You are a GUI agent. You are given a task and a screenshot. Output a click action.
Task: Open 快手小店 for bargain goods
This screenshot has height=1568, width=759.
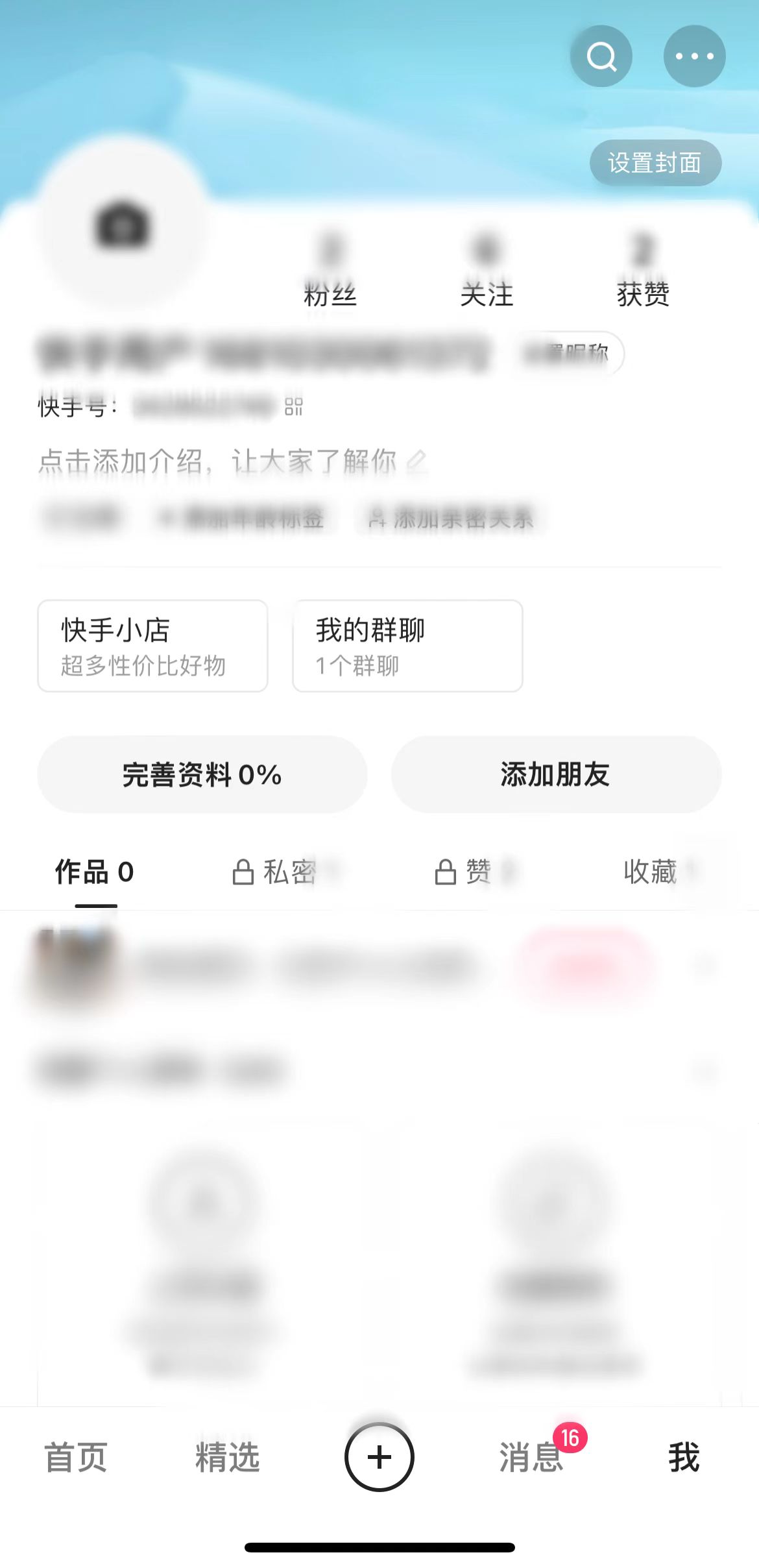pyautogui.click(x=153, y=646)
